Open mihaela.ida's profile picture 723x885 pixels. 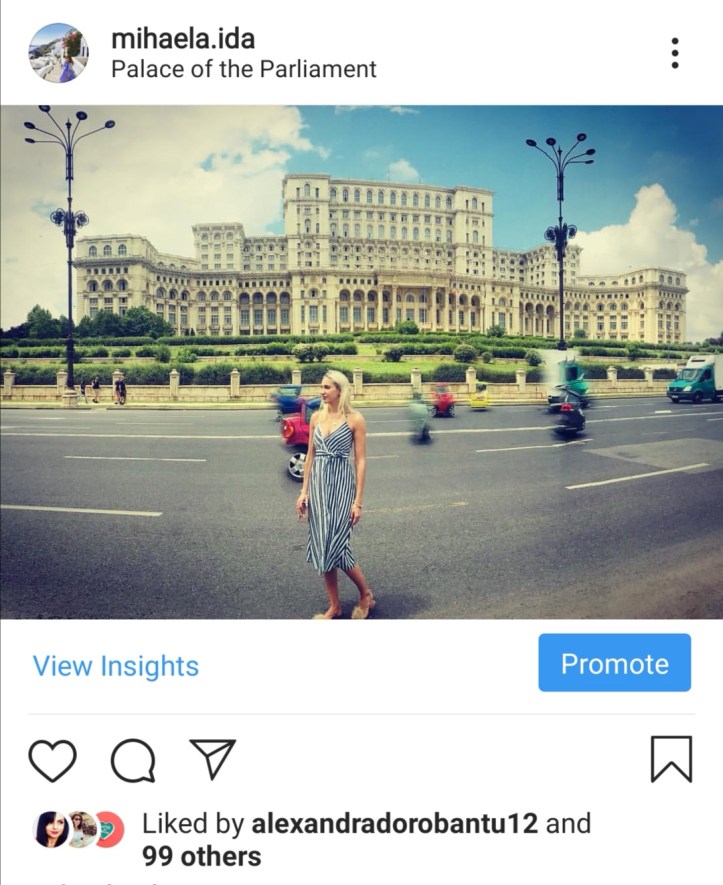[x=58, y=53]
